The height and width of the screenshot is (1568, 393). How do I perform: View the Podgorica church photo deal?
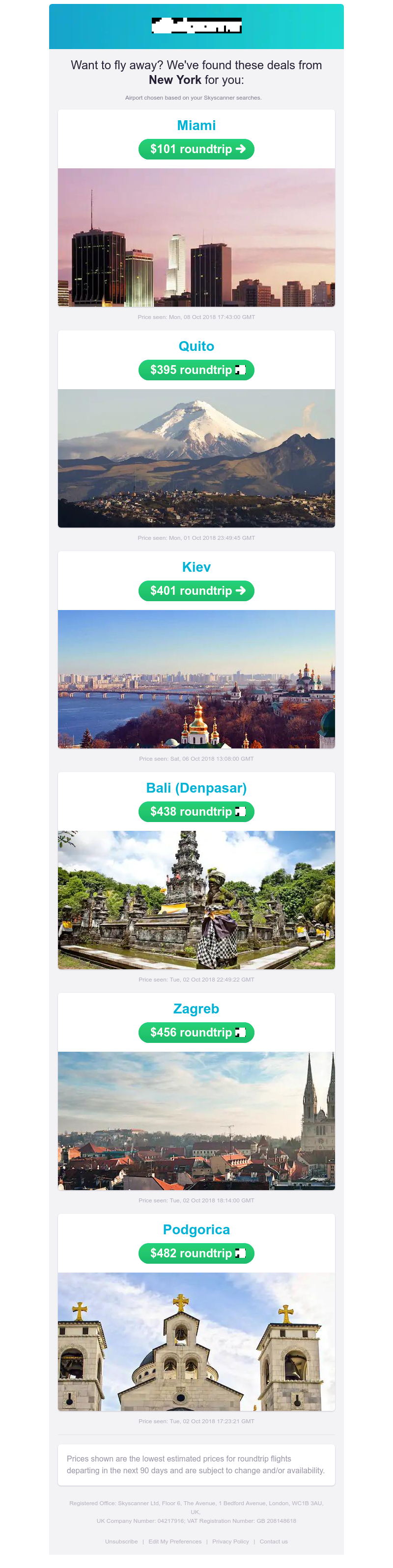[196, 1342]
